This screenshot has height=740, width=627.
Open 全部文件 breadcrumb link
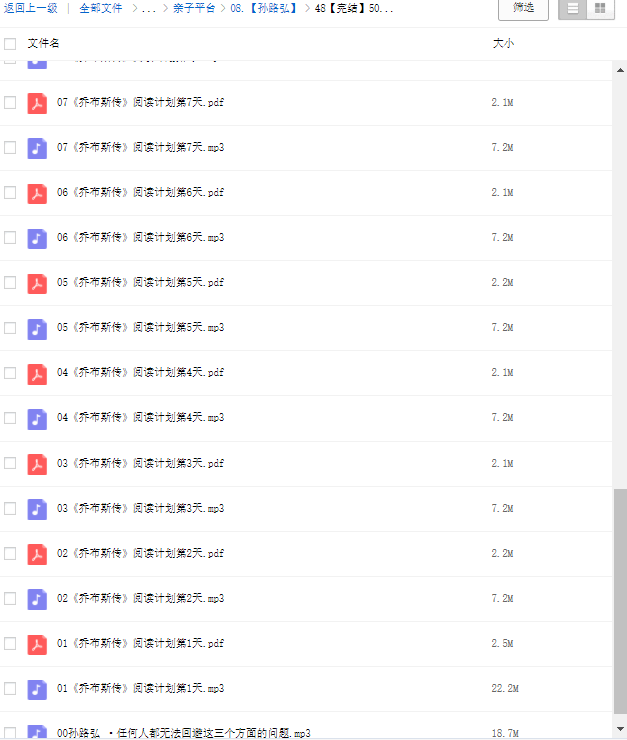[x=101, y=8]
